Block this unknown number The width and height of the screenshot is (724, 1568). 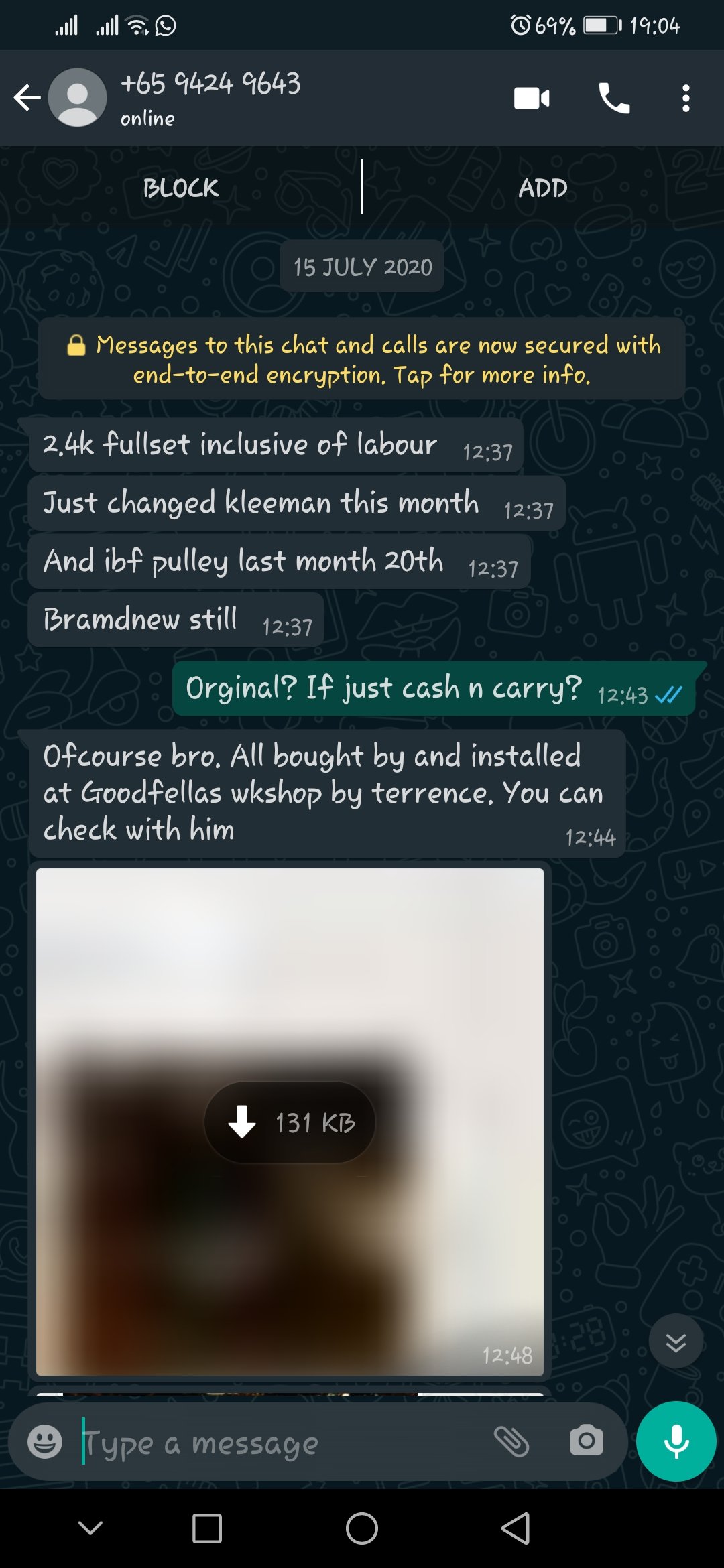[181, 188]
